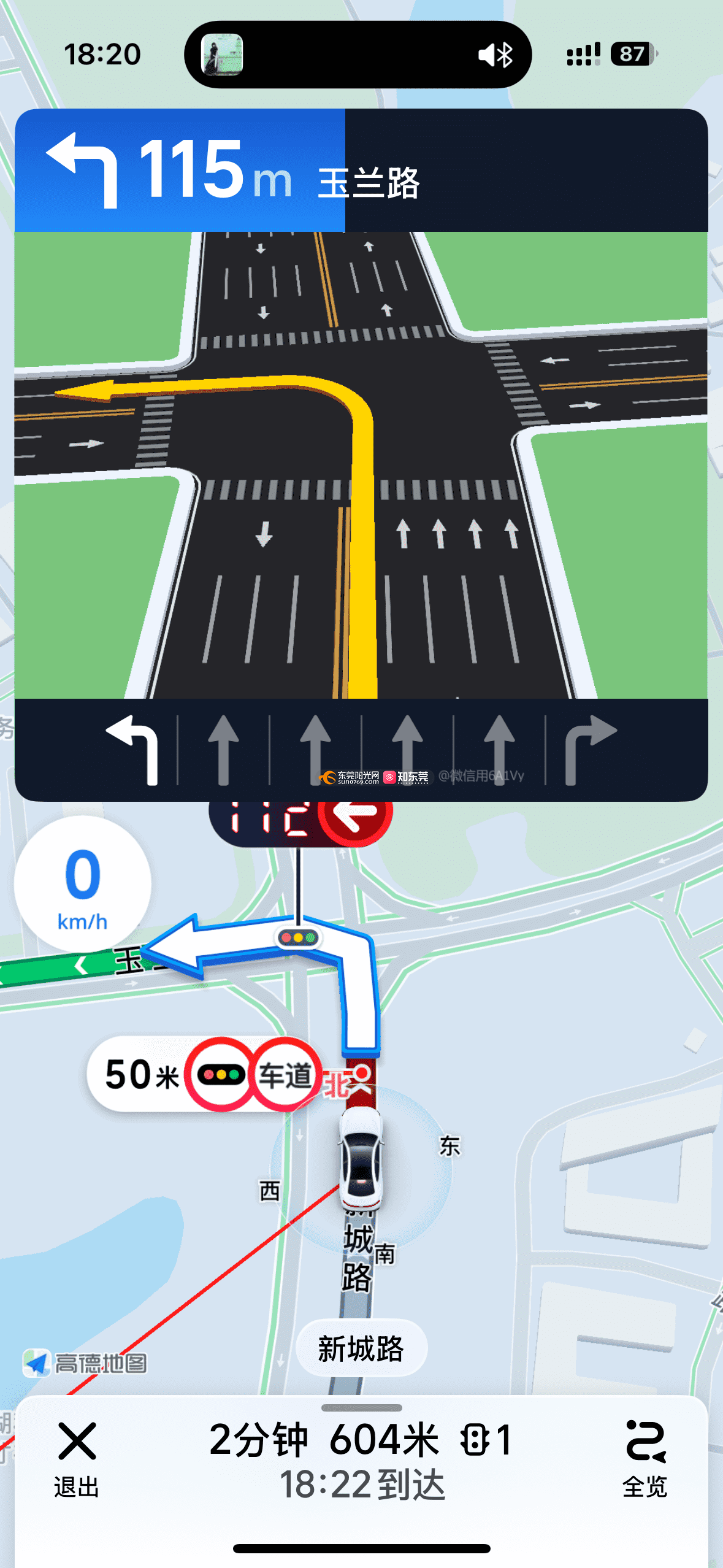
Task: Expand the bottom trip info panel handle
Action: [x=361, y=1407]
